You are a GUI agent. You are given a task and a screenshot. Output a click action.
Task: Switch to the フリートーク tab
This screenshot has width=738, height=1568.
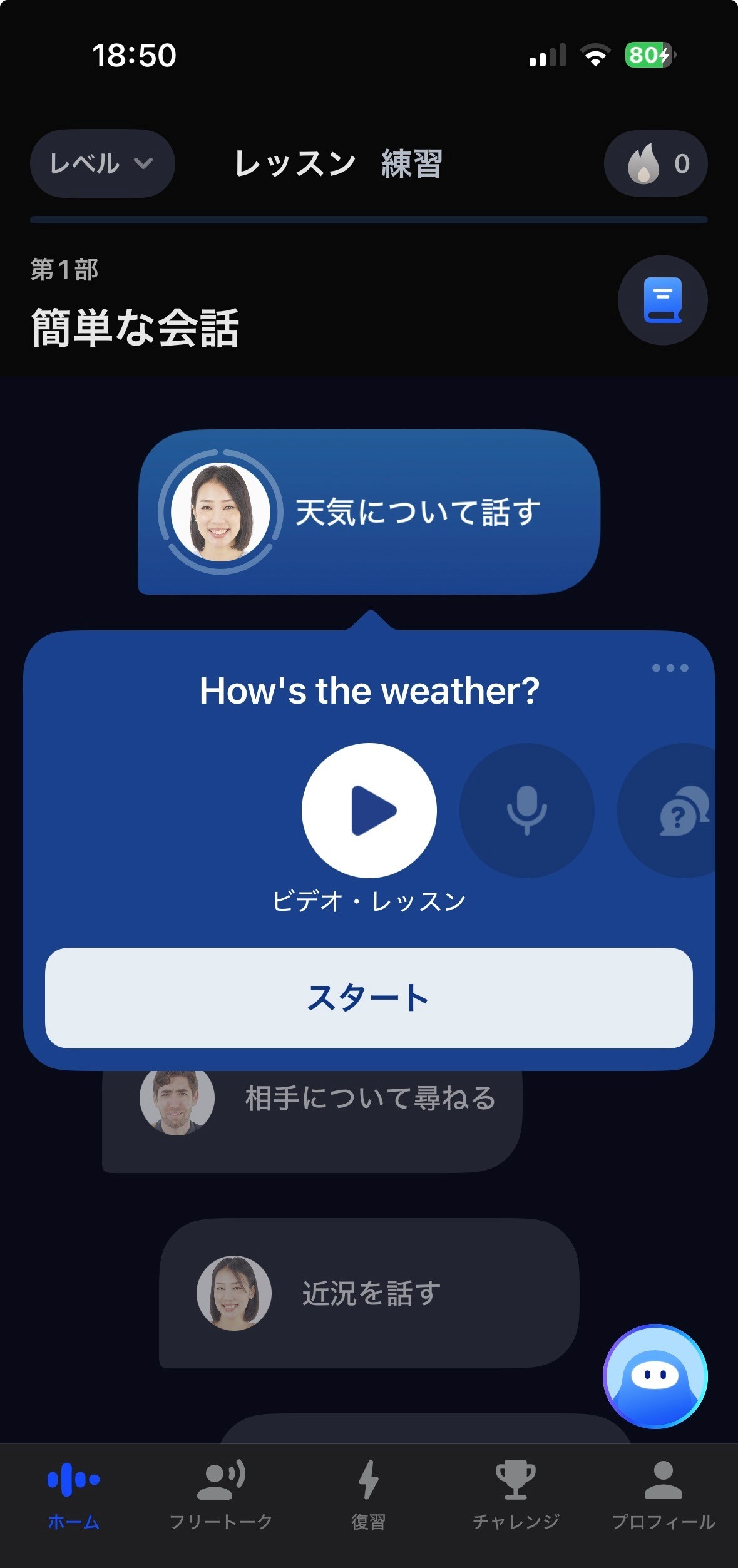pyautogui.click(x=221, y=1494)
